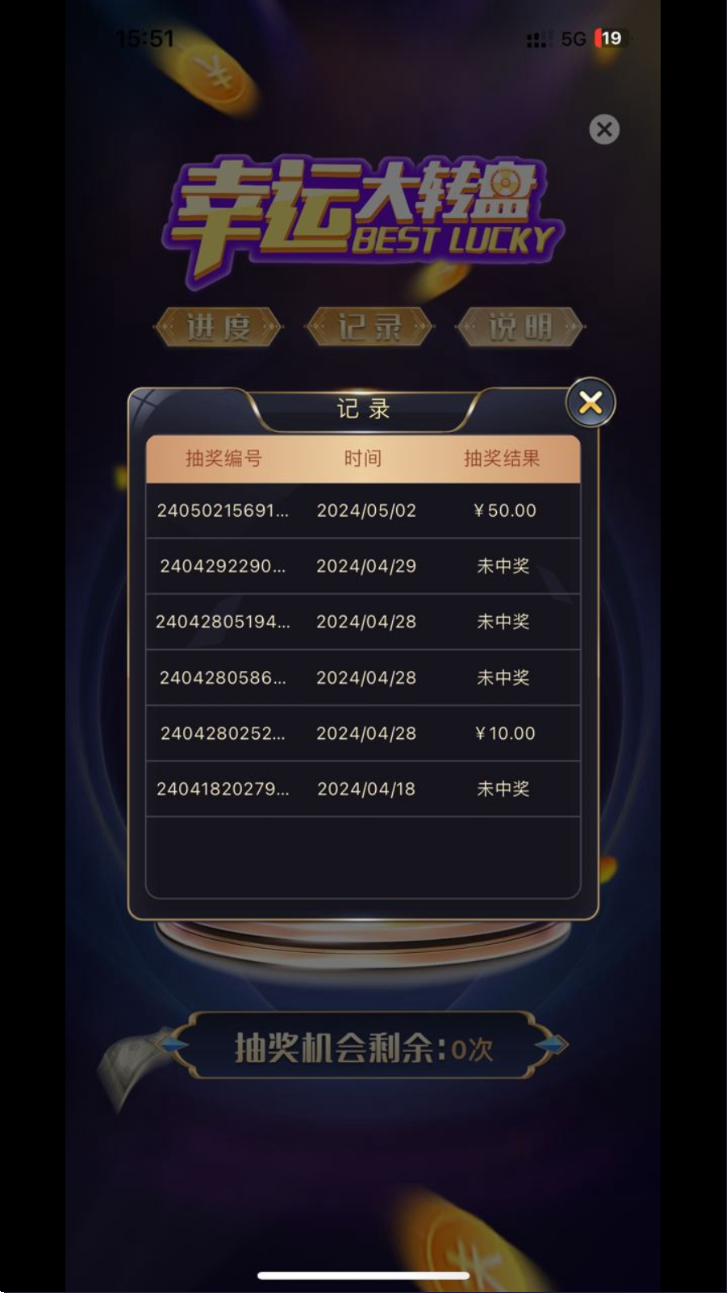Open the 说明 instructions tab
The image size is (727, 1293).
(x=520, y=327)
